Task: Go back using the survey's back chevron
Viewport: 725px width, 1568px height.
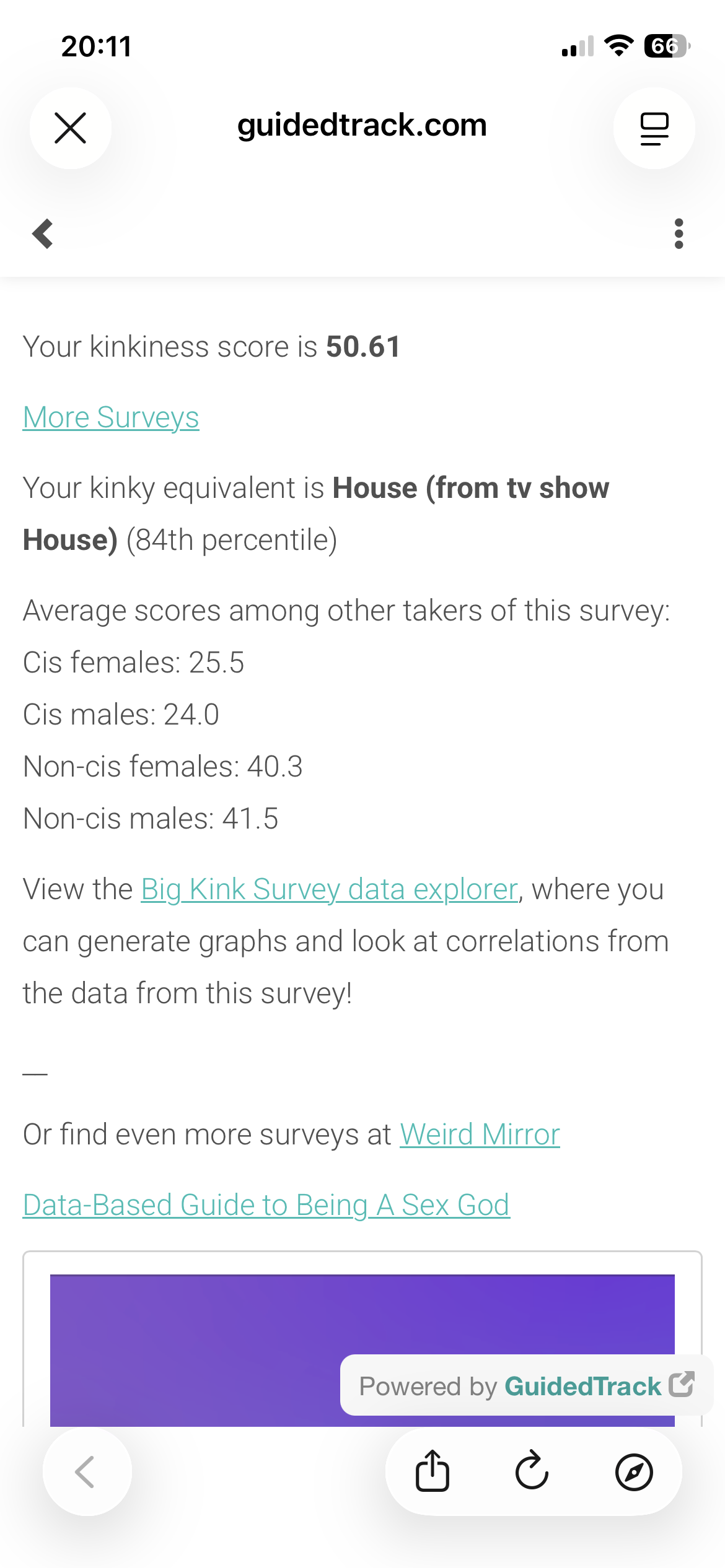Action: [x=43, y=234]
